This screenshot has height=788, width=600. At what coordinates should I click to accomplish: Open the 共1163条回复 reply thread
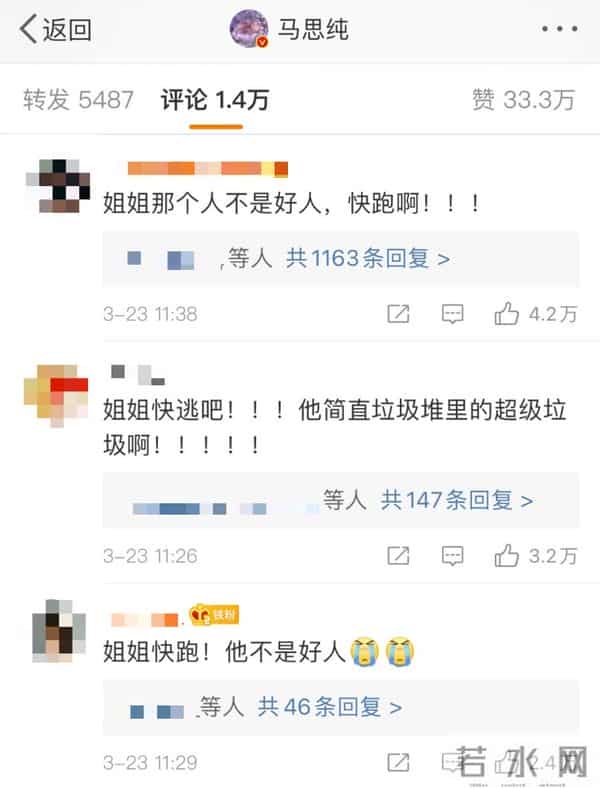click(x=368, y=259)
